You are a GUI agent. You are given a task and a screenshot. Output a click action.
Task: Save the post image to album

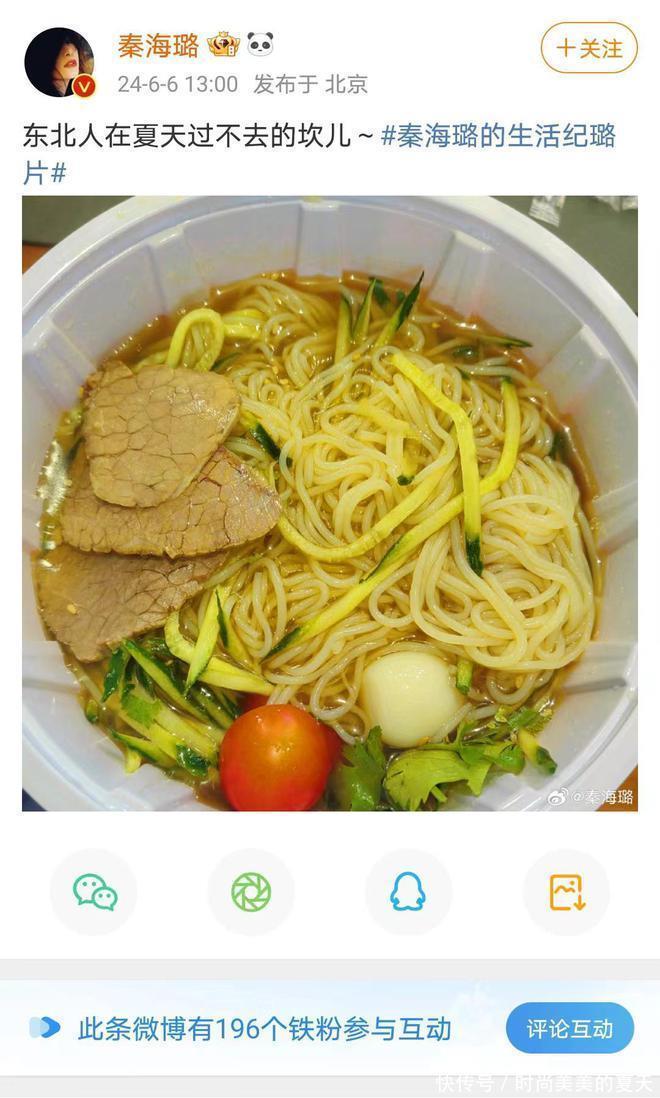pyautogui.click(x=566, y=892)
